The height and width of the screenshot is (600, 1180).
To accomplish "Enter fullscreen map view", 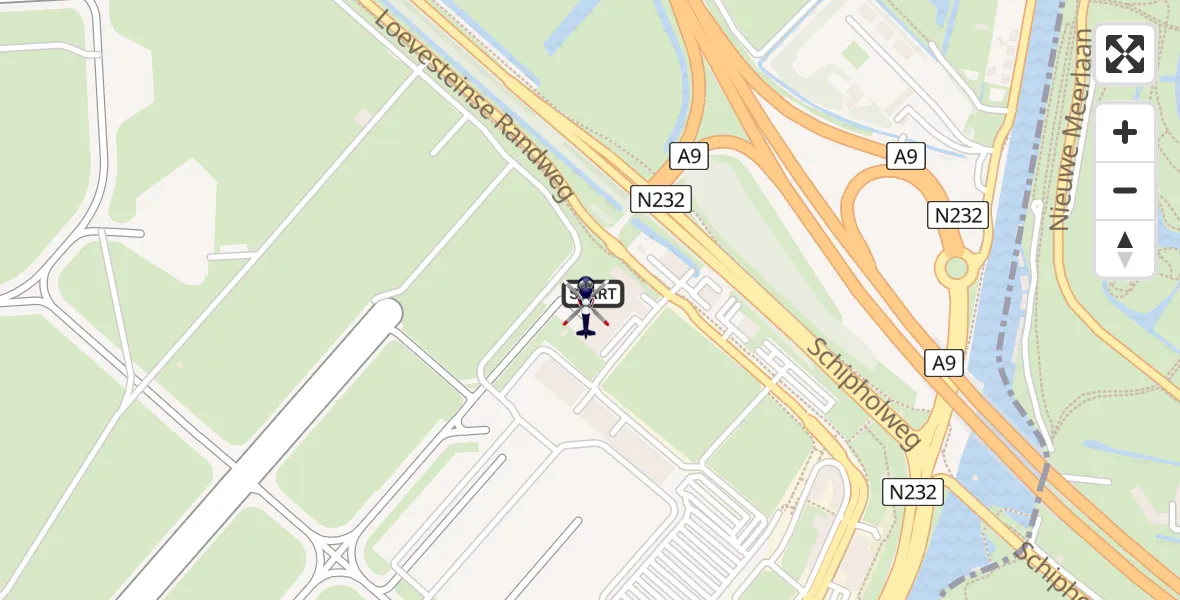I will click(x=1125, y=54).
